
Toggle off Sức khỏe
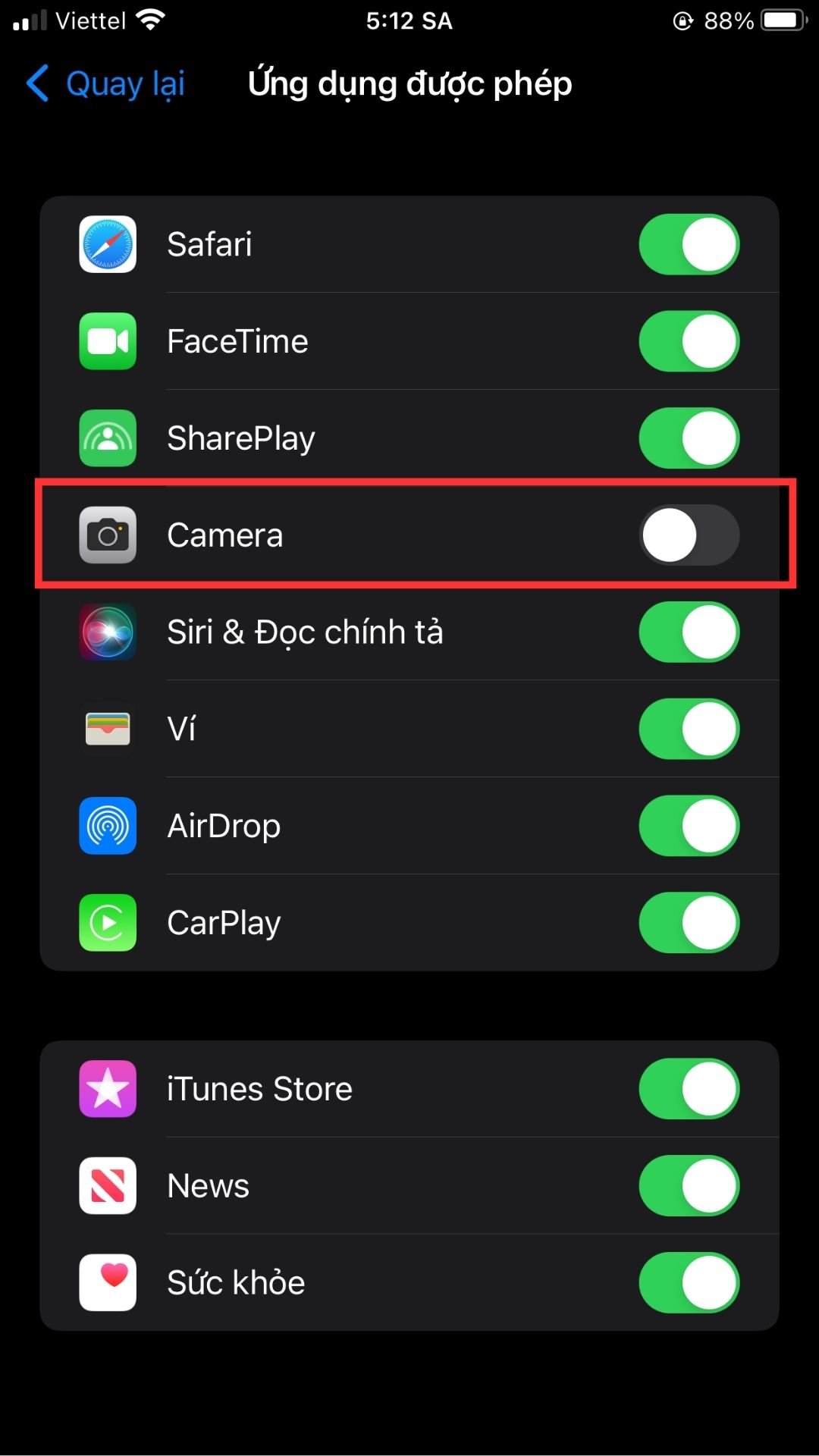[x=689, y=1283]
